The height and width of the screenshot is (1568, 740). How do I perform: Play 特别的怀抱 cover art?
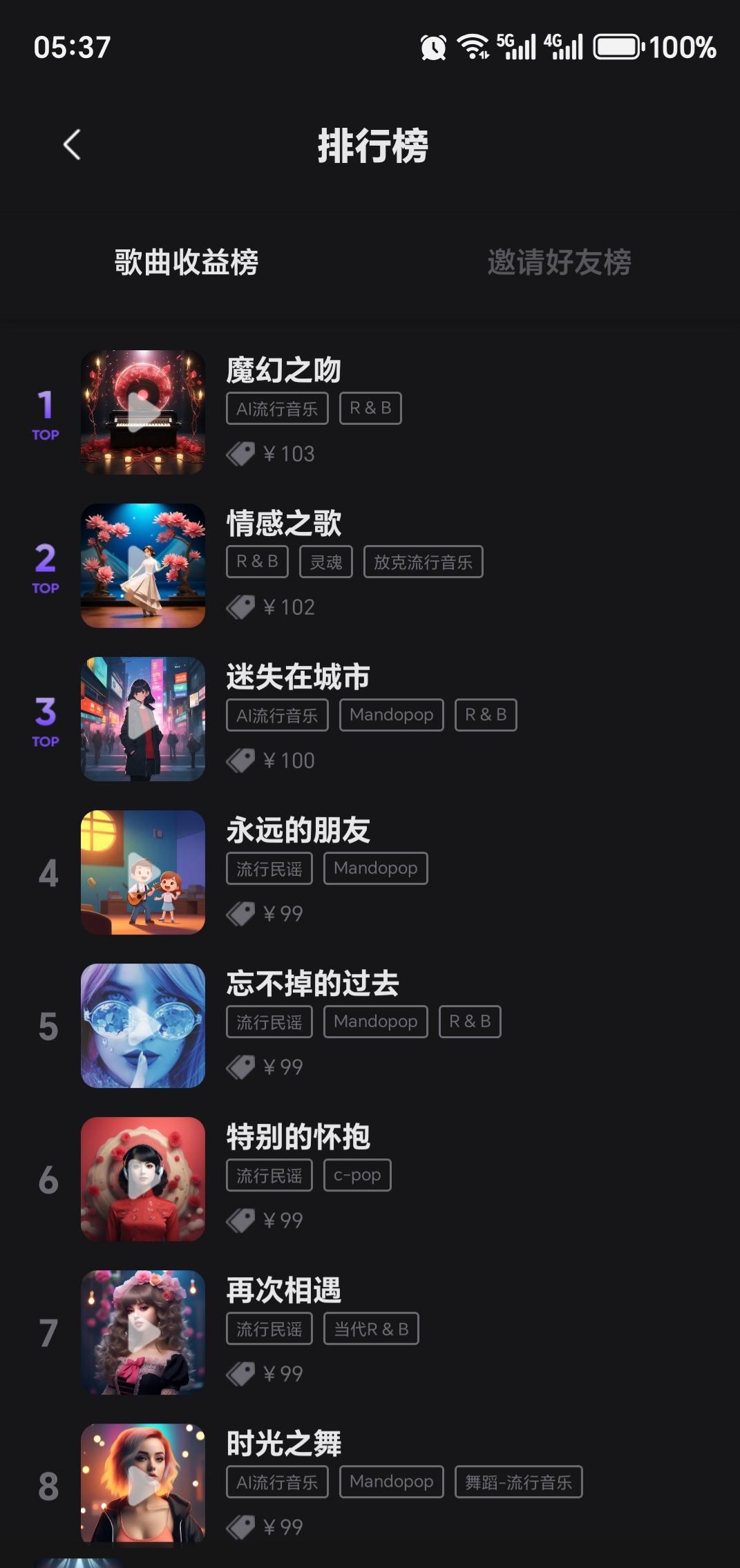point(142,1179)
